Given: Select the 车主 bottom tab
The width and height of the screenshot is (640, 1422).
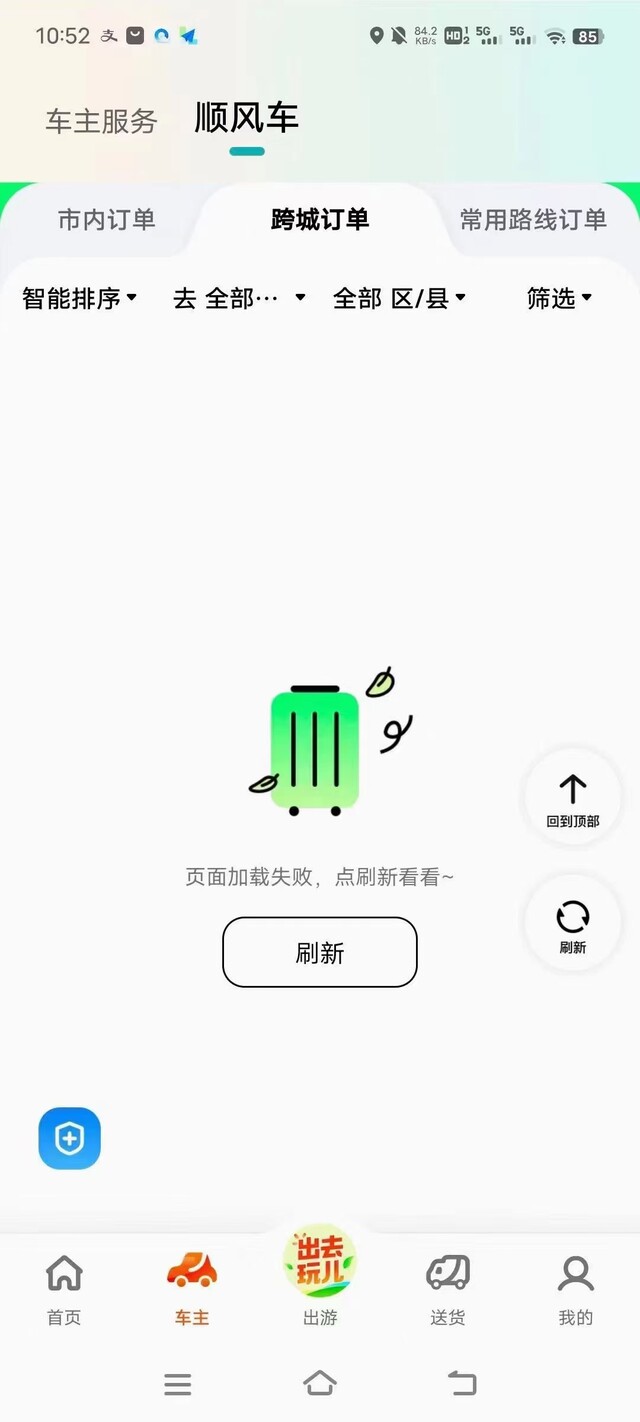Looking at the screenshot, I should (192, 1290).
